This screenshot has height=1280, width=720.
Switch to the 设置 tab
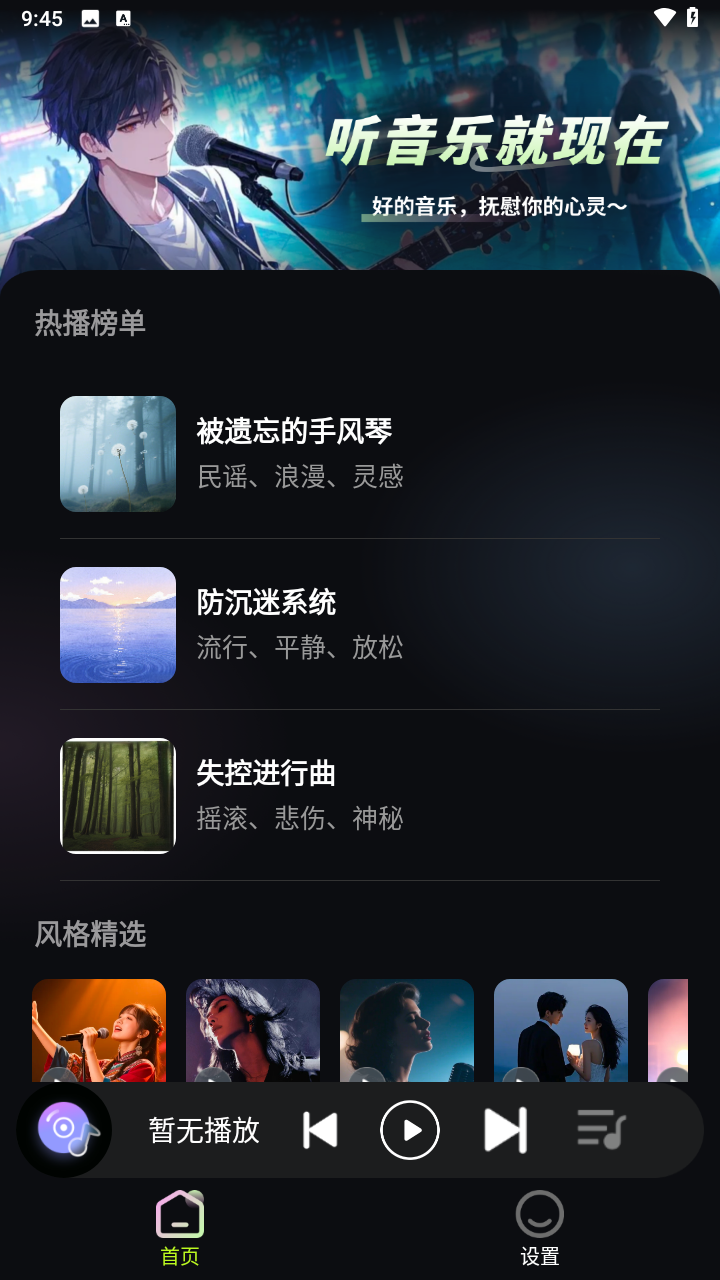(539, 1232)
